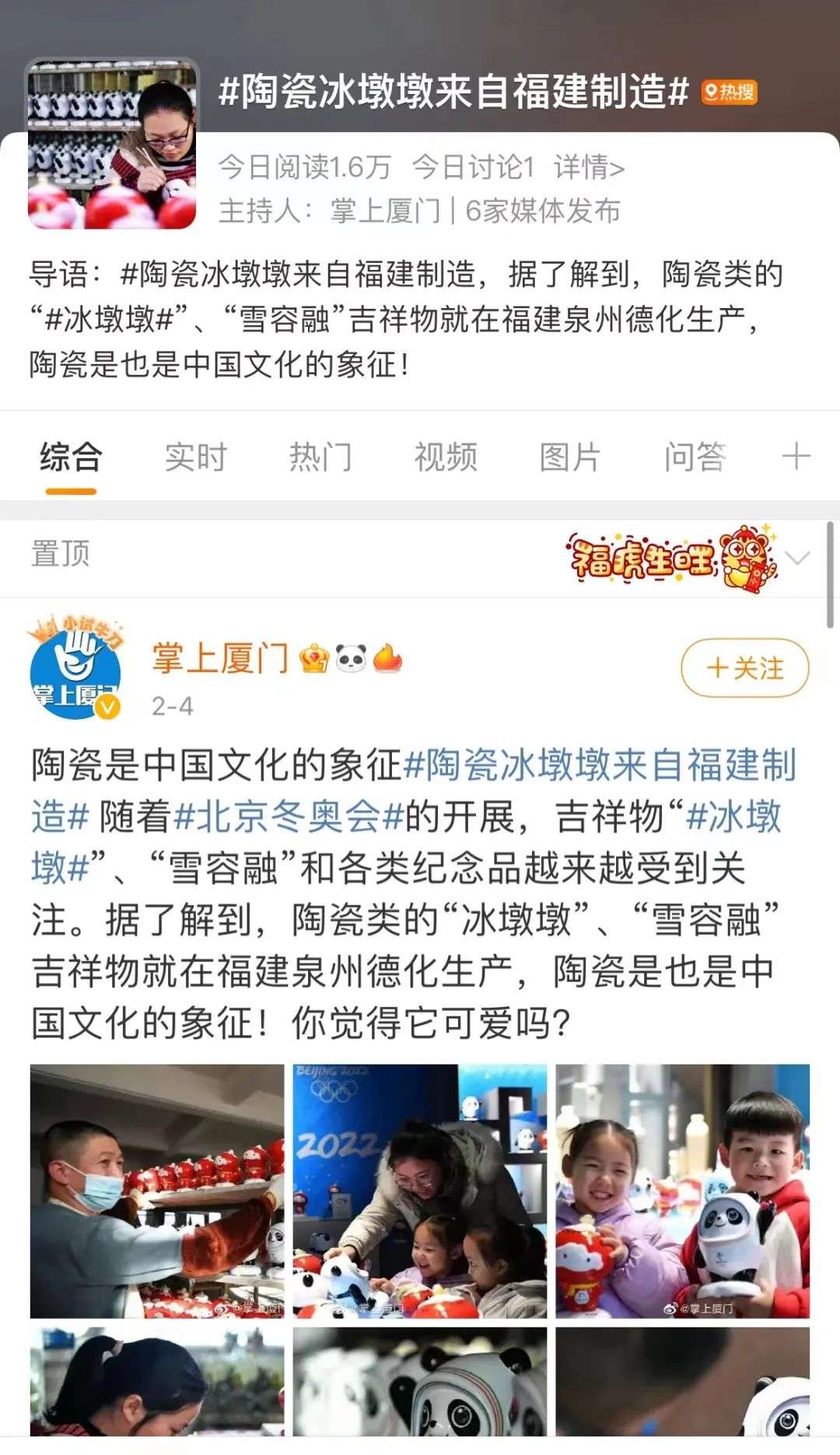This screenshot has height=1455, width=840.
Task: Tap the topic cover image at top
Action: tap(112, 143)
